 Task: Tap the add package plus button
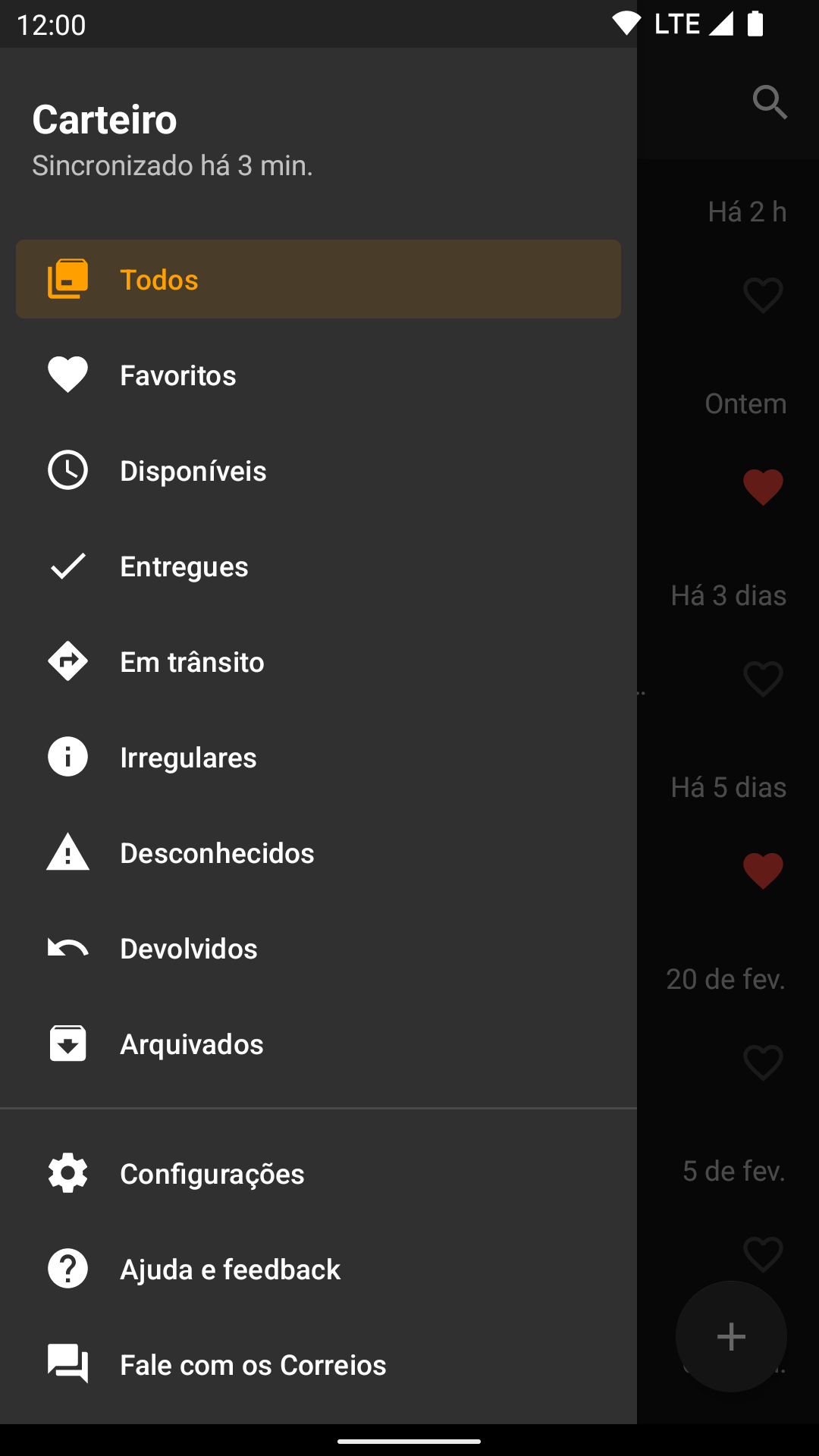tap(731, 1336)
